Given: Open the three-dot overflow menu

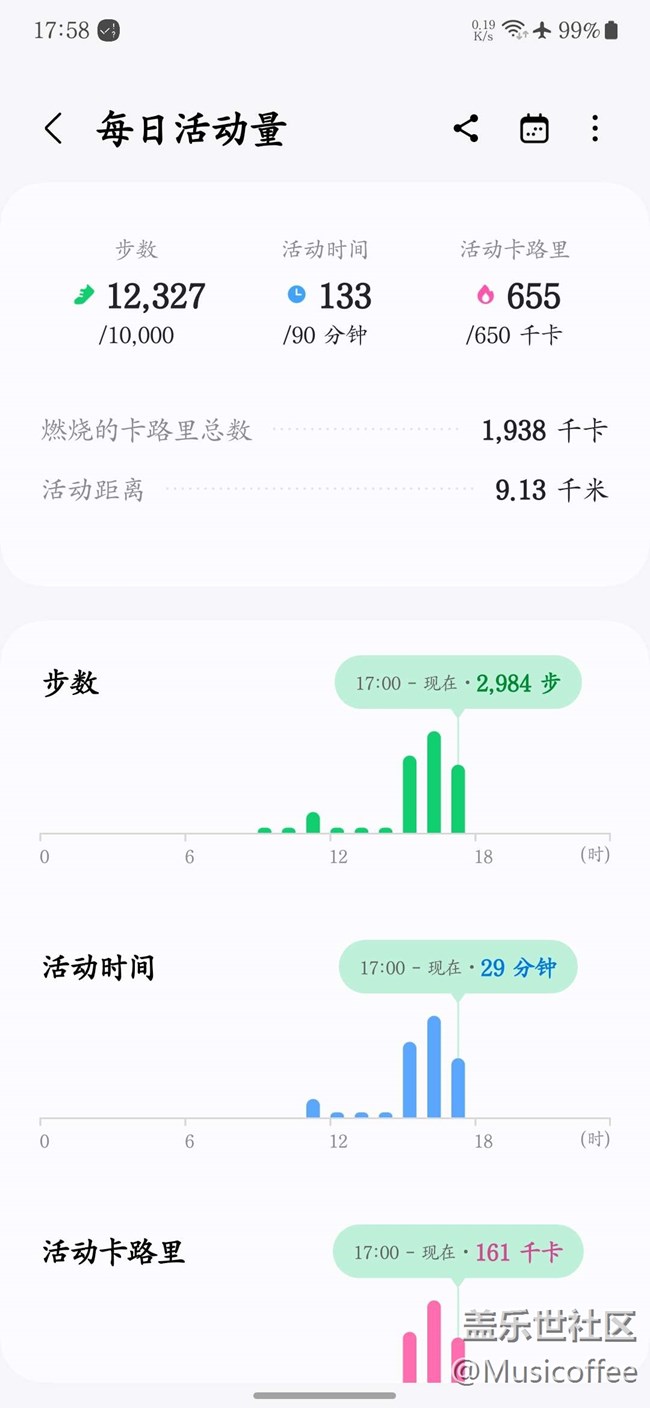Looking at the screenshot, I should (595, 129).
